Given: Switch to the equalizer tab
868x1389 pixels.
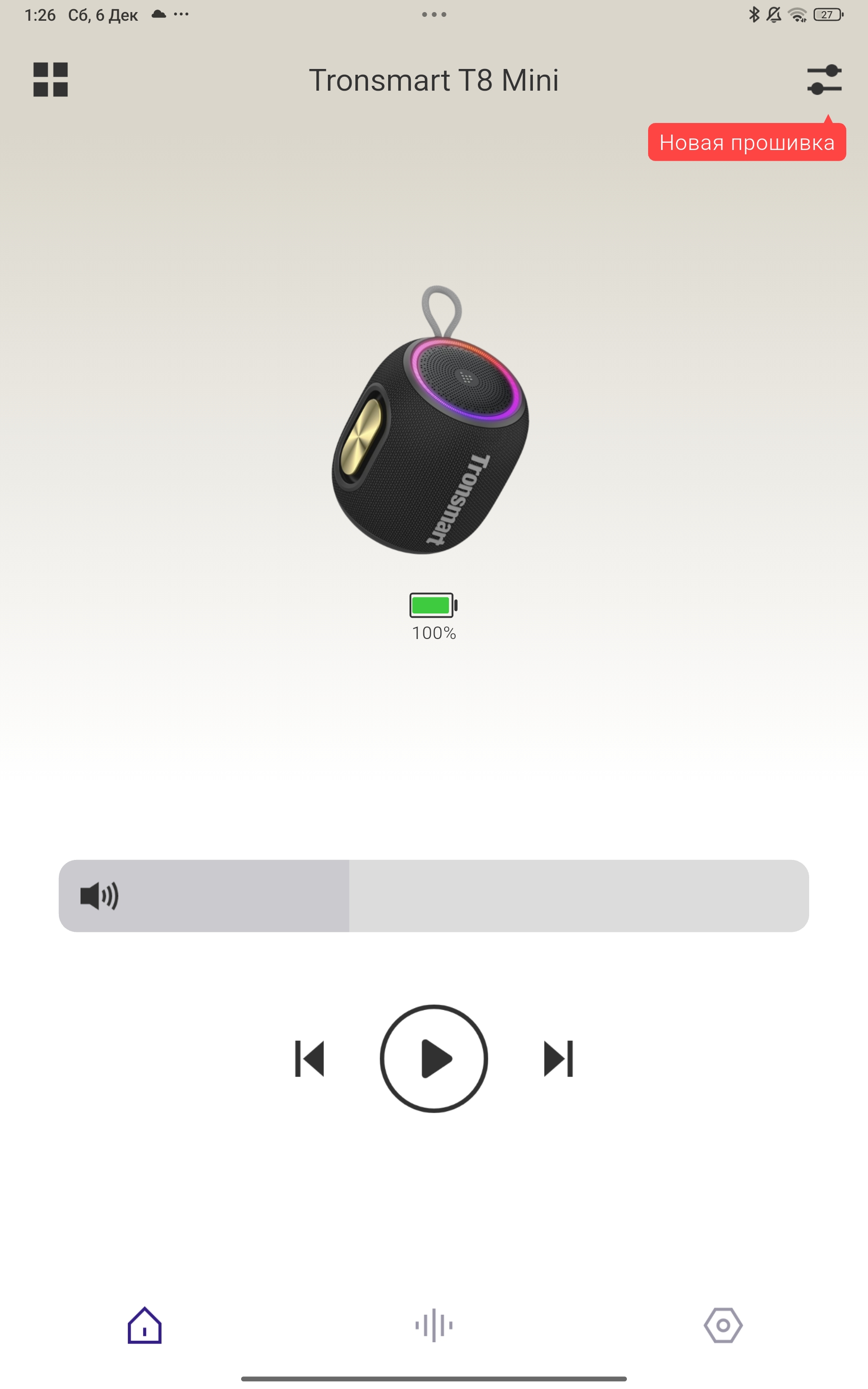Looking at the screenshot, I should [434, 1325].
